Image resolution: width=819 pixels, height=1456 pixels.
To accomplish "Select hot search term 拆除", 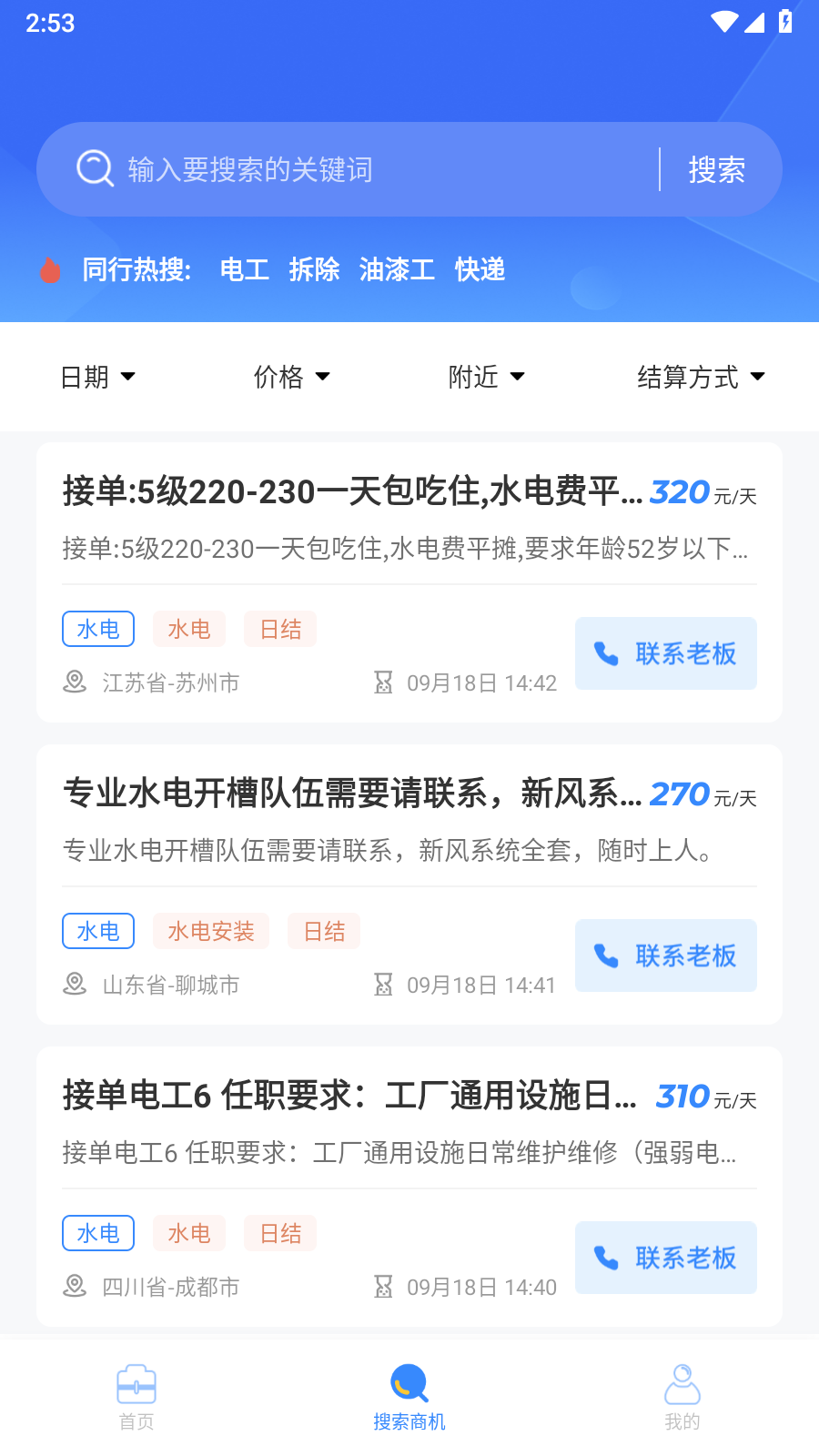I will (x=314, y=269).
